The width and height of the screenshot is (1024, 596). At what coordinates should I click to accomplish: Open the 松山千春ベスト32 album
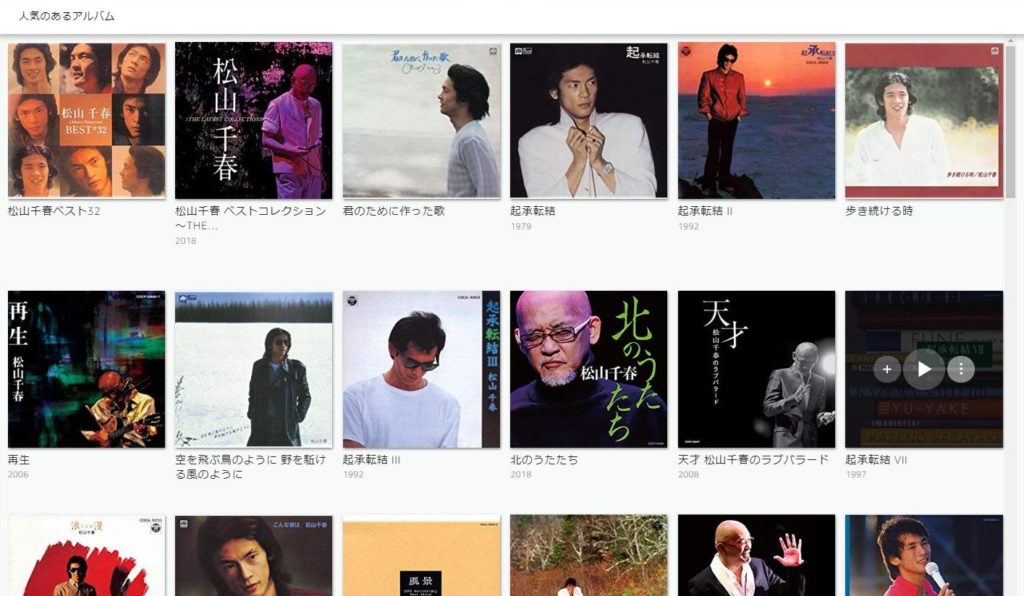86,120
